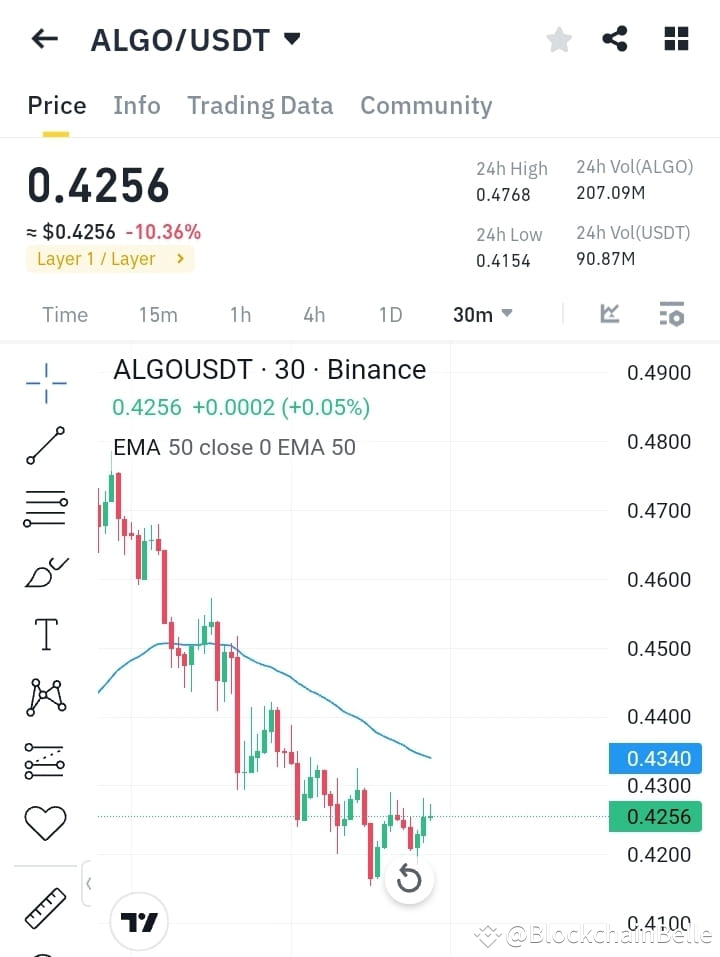
Task: Tap the TradingView logo on the chart
Action: click(x=138, y=921)
